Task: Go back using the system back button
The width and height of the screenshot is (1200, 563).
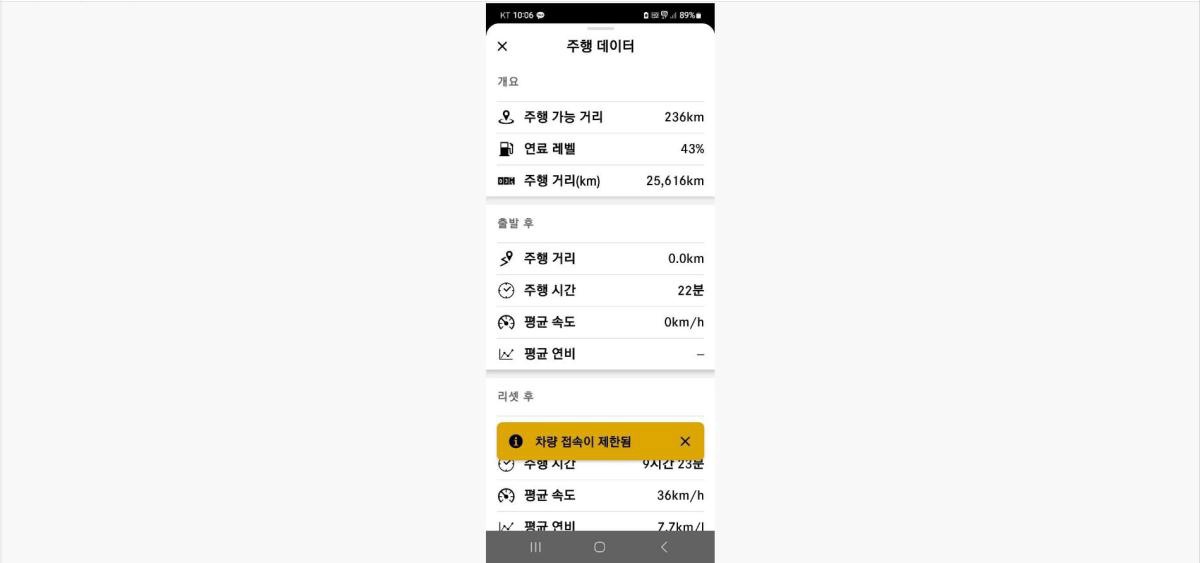Action: tap(664, 547)
